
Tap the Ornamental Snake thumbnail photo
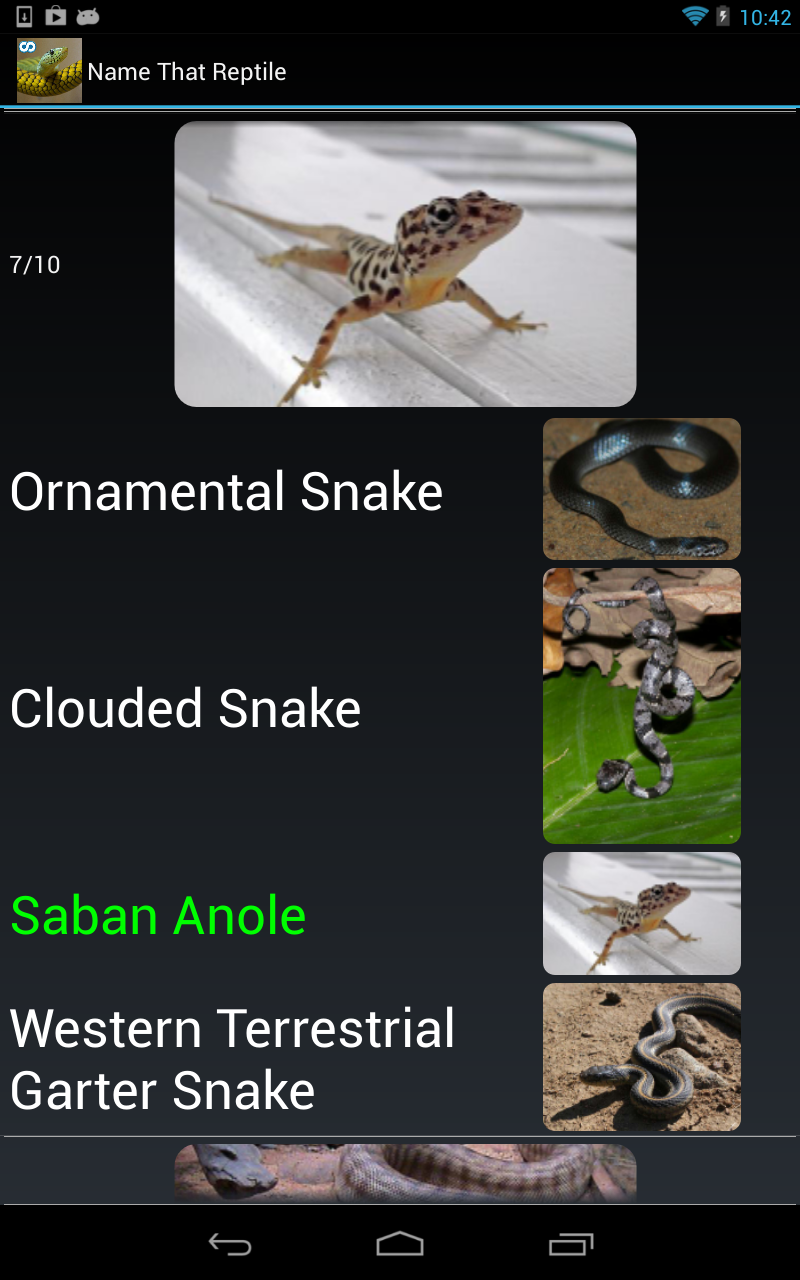(x=641, y=489)
